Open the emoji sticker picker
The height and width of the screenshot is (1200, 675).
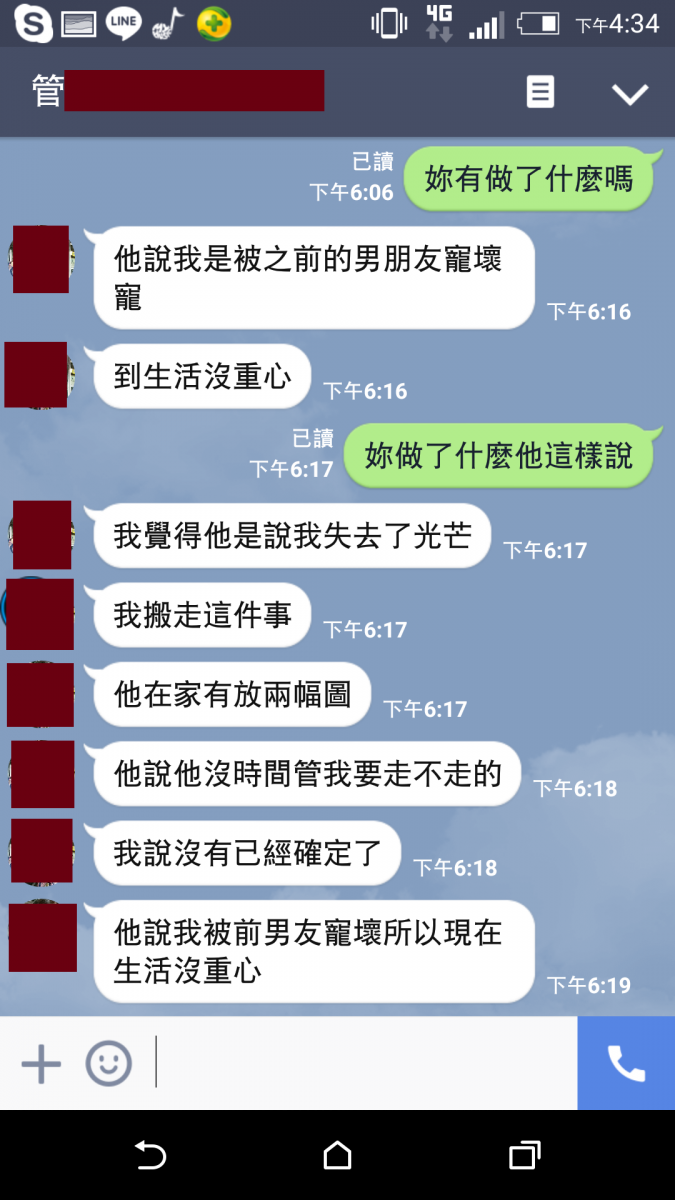pos(108,1063)
